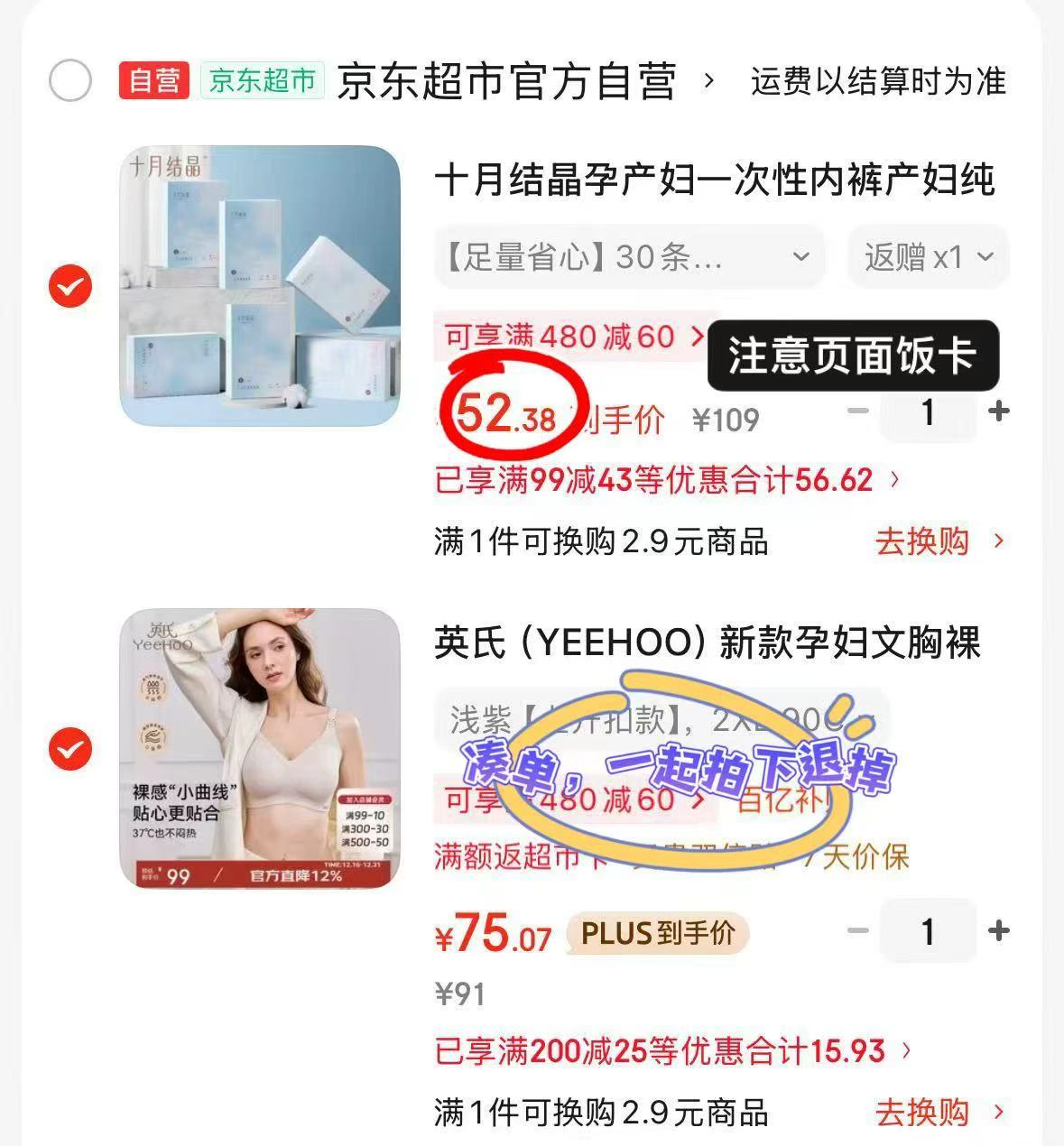The image size is (1064, 1146).
Task: Click 去换购 on the first item
Action: point(920,543)
